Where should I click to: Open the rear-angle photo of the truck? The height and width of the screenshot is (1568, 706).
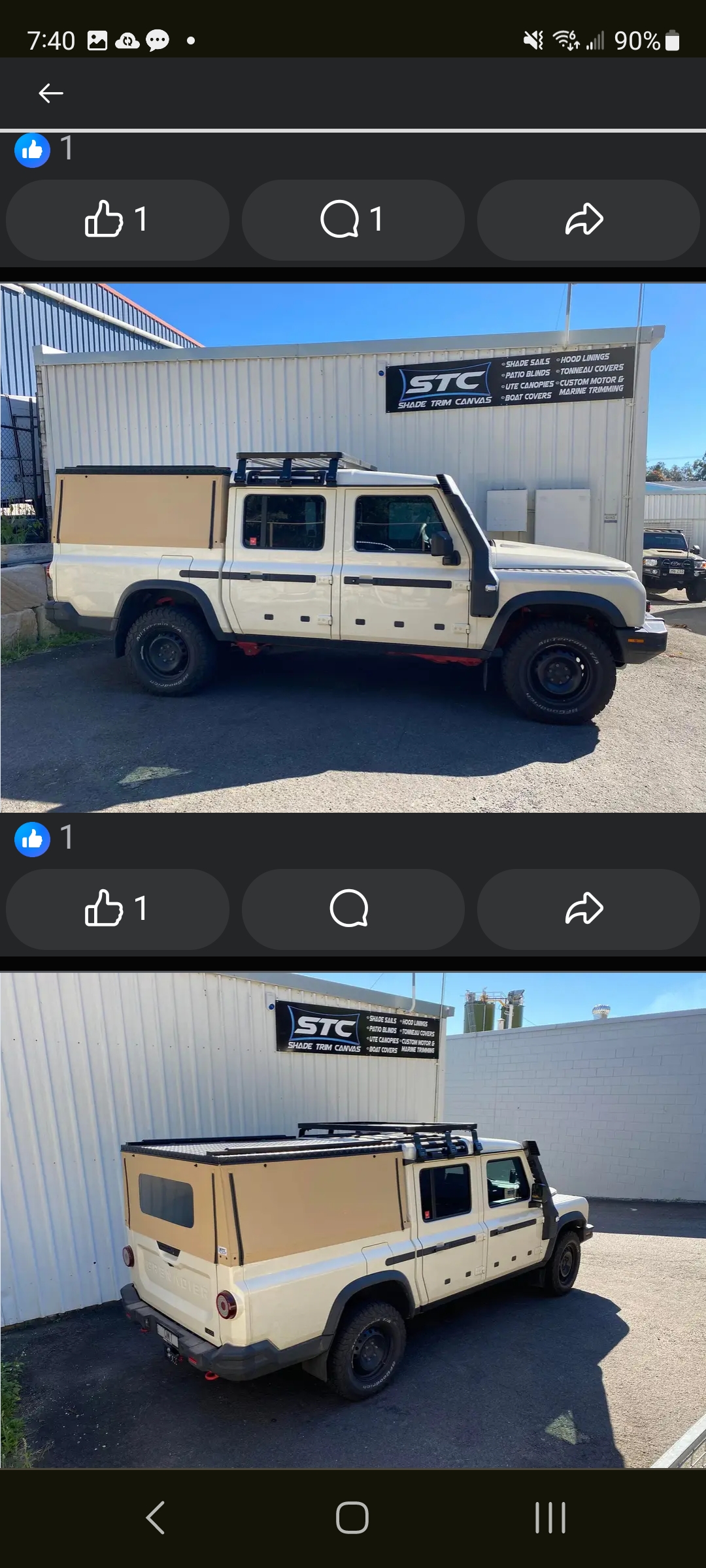[x=353, y=1220]
